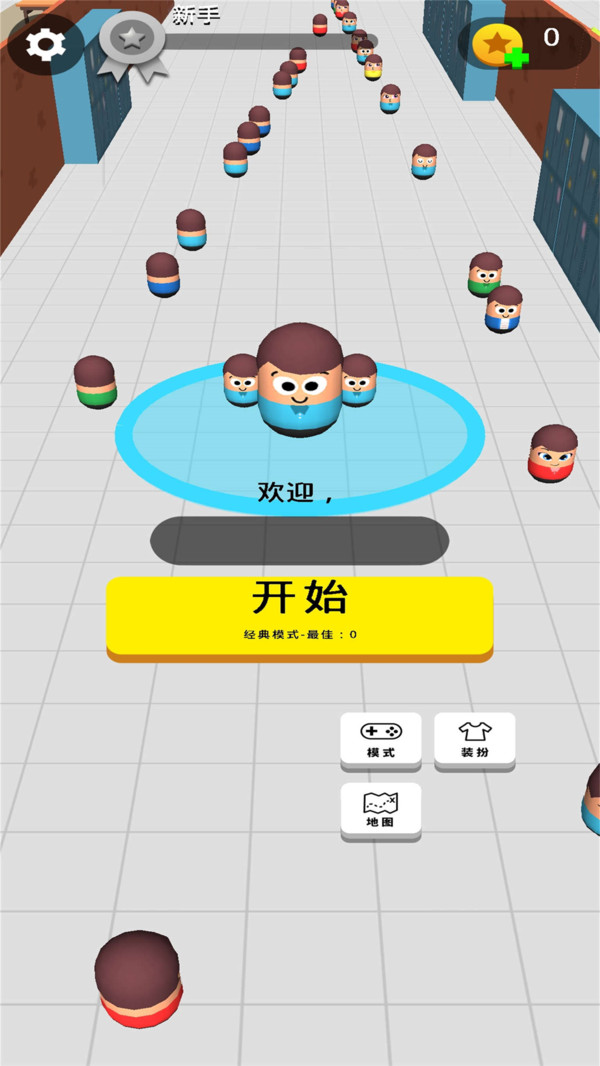Open the 装扮 outfit menu
Image resolution: width=600 pixels, height=1066 pixels.
point(475,739)
